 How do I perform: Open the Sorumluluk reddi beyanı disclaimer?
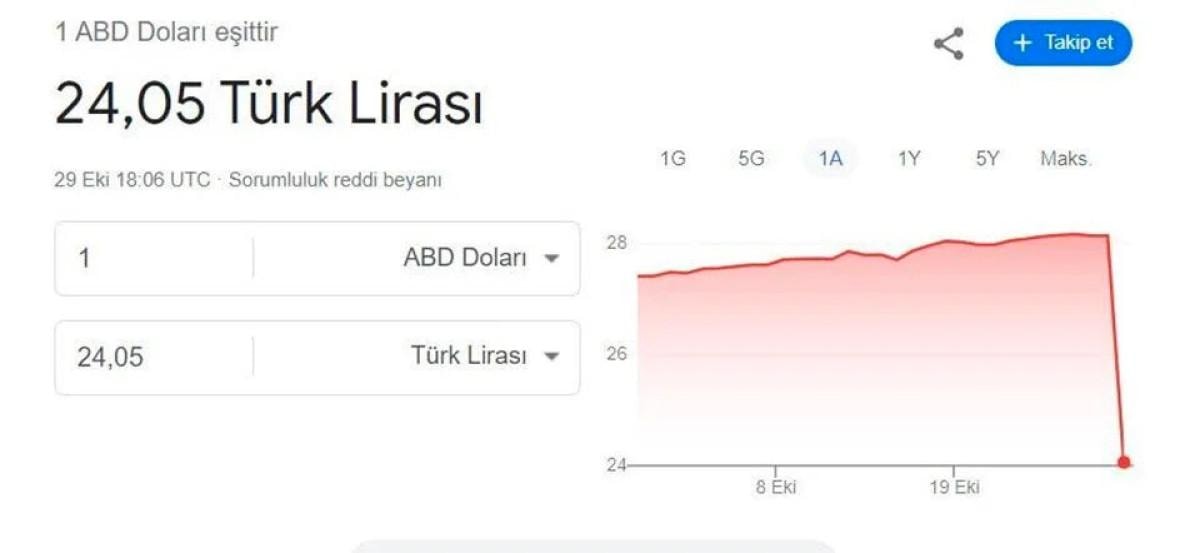click(x=336, y=181)
